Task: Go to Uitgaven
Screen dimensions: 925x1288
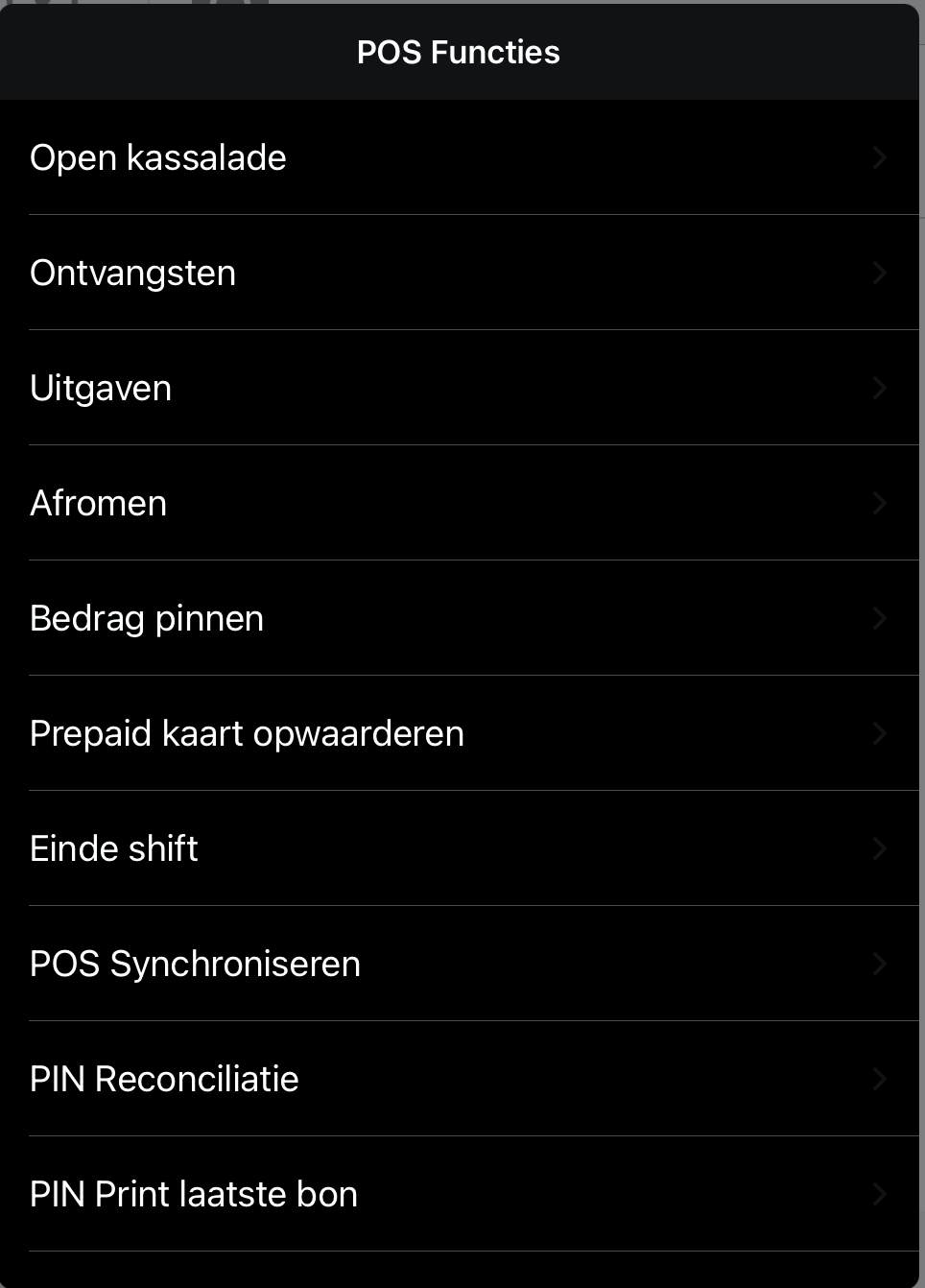Action: coord(102,388)
